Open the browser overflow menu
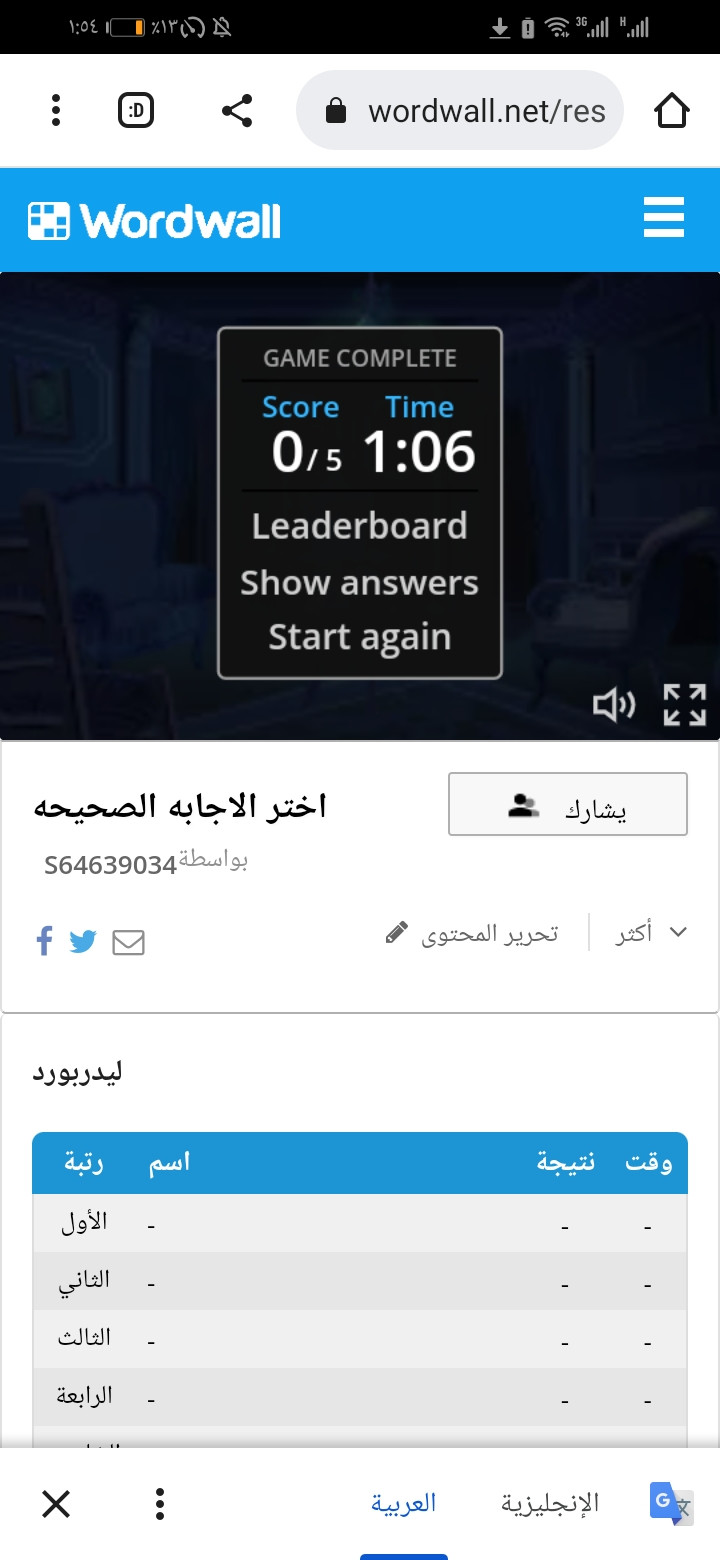This screenshot has width=720, height=1560. [56, 110]
